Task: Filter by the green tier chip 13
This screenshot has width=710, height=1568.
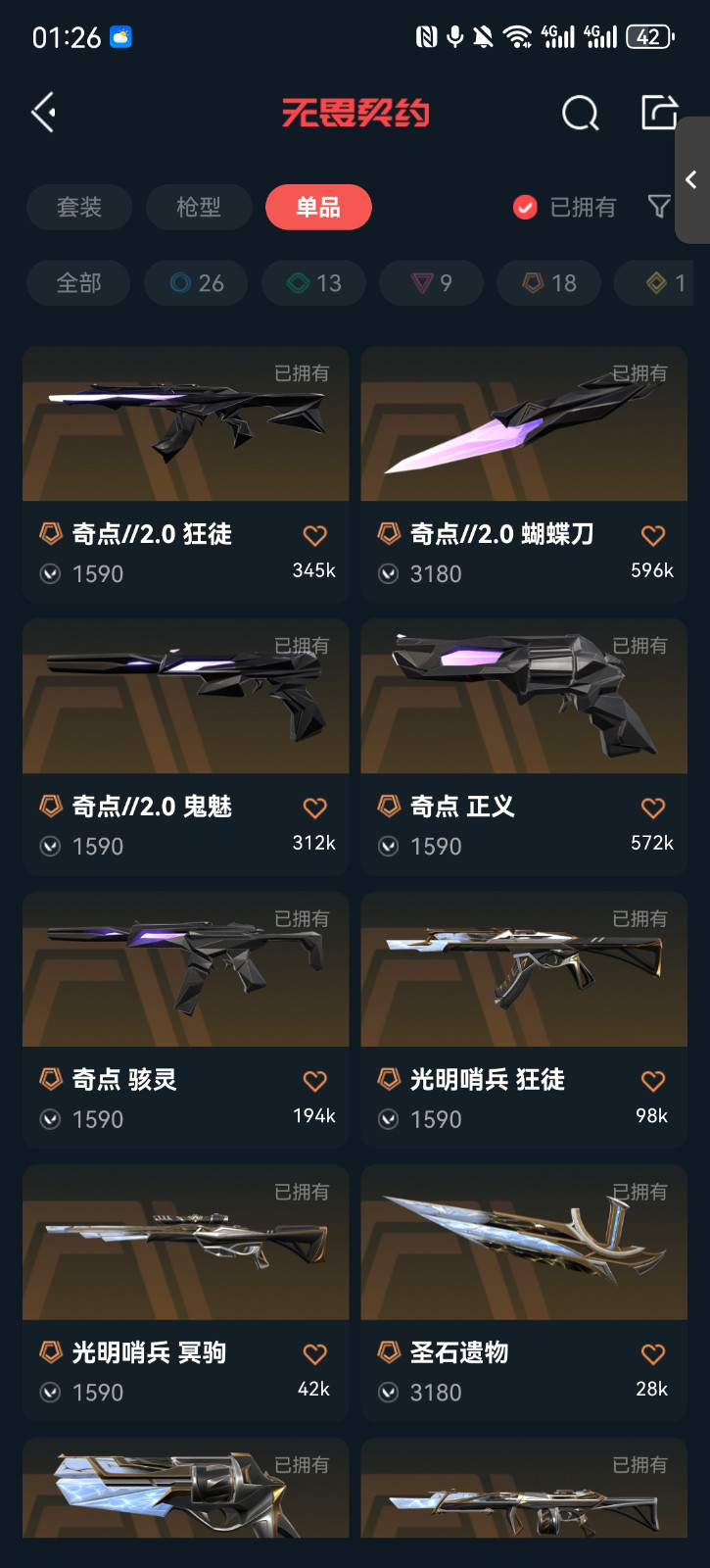Action: 313,283
